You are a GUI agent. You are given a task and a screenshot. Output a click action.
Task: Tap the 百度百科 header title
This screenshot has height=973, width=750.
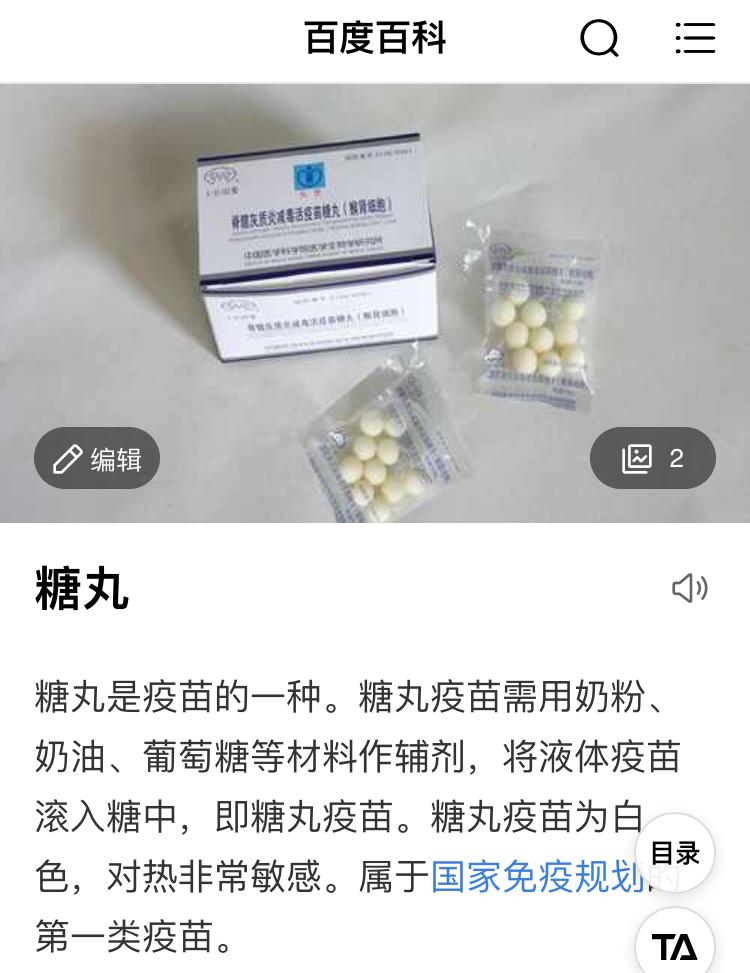coord(374,39)
